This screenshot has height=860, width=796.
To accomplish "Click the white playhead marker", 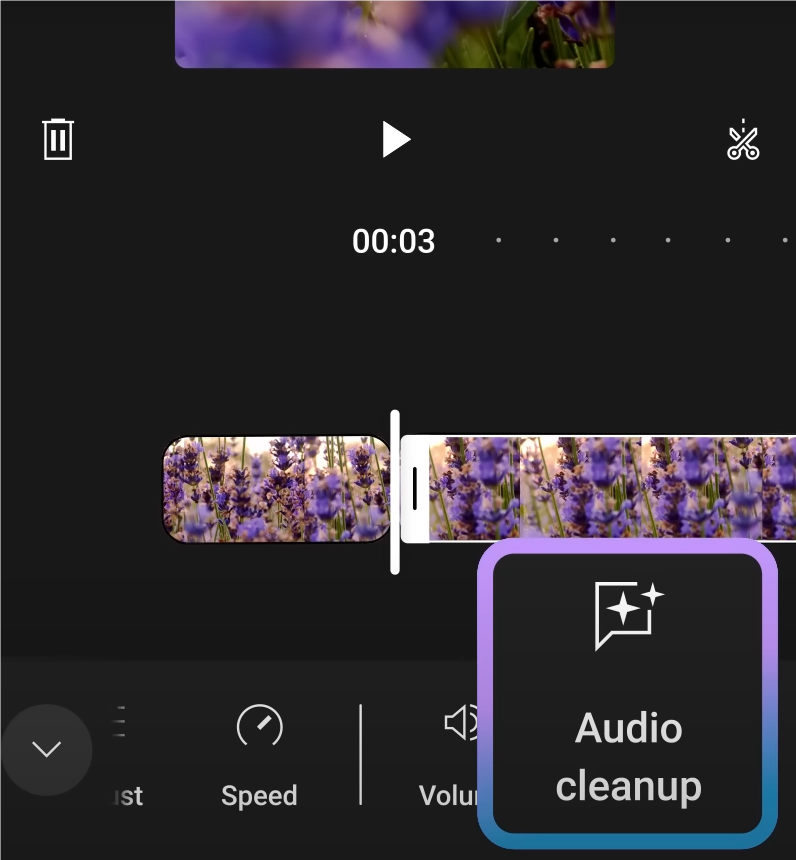I will (x=395, y=490).
